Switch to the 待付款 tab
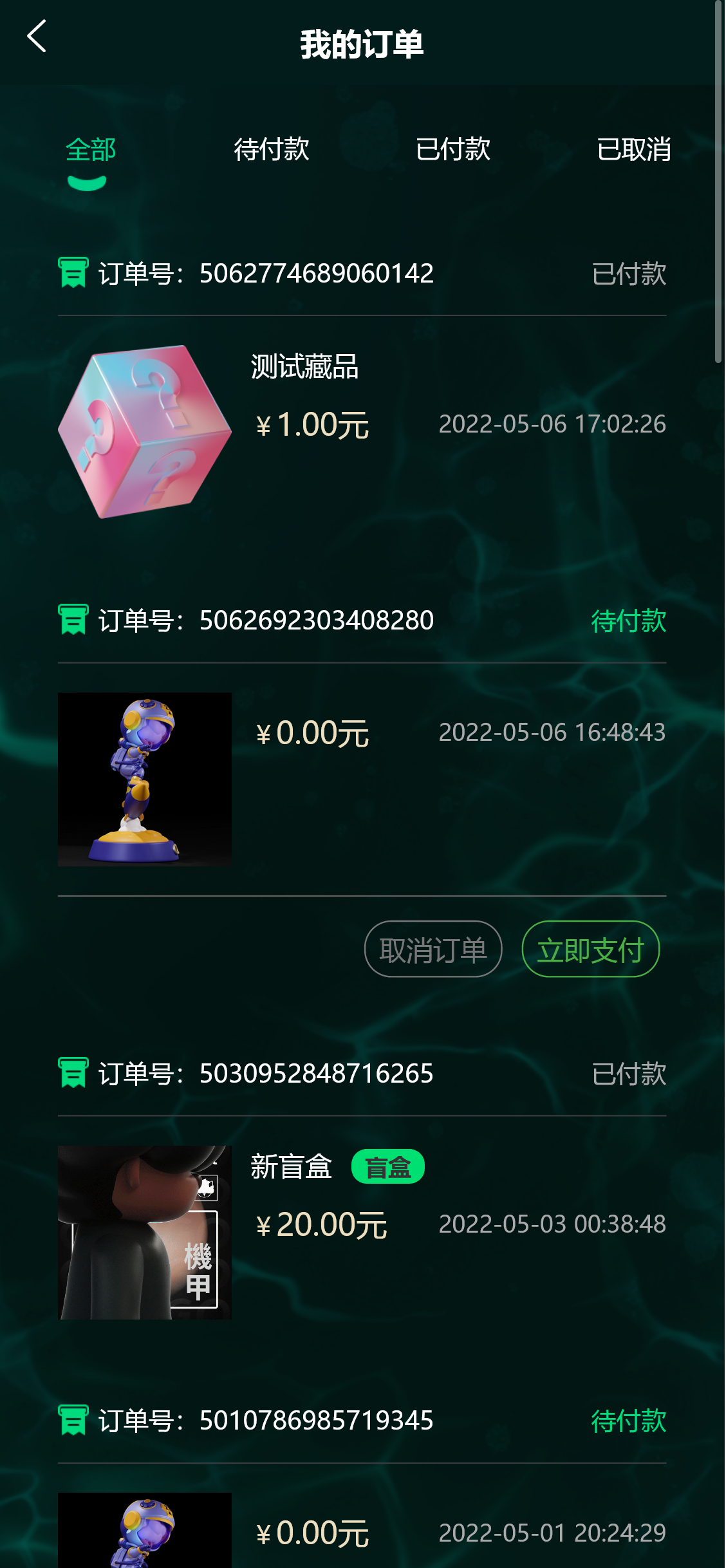726x1568 pixels. click(x=272, y=149)
